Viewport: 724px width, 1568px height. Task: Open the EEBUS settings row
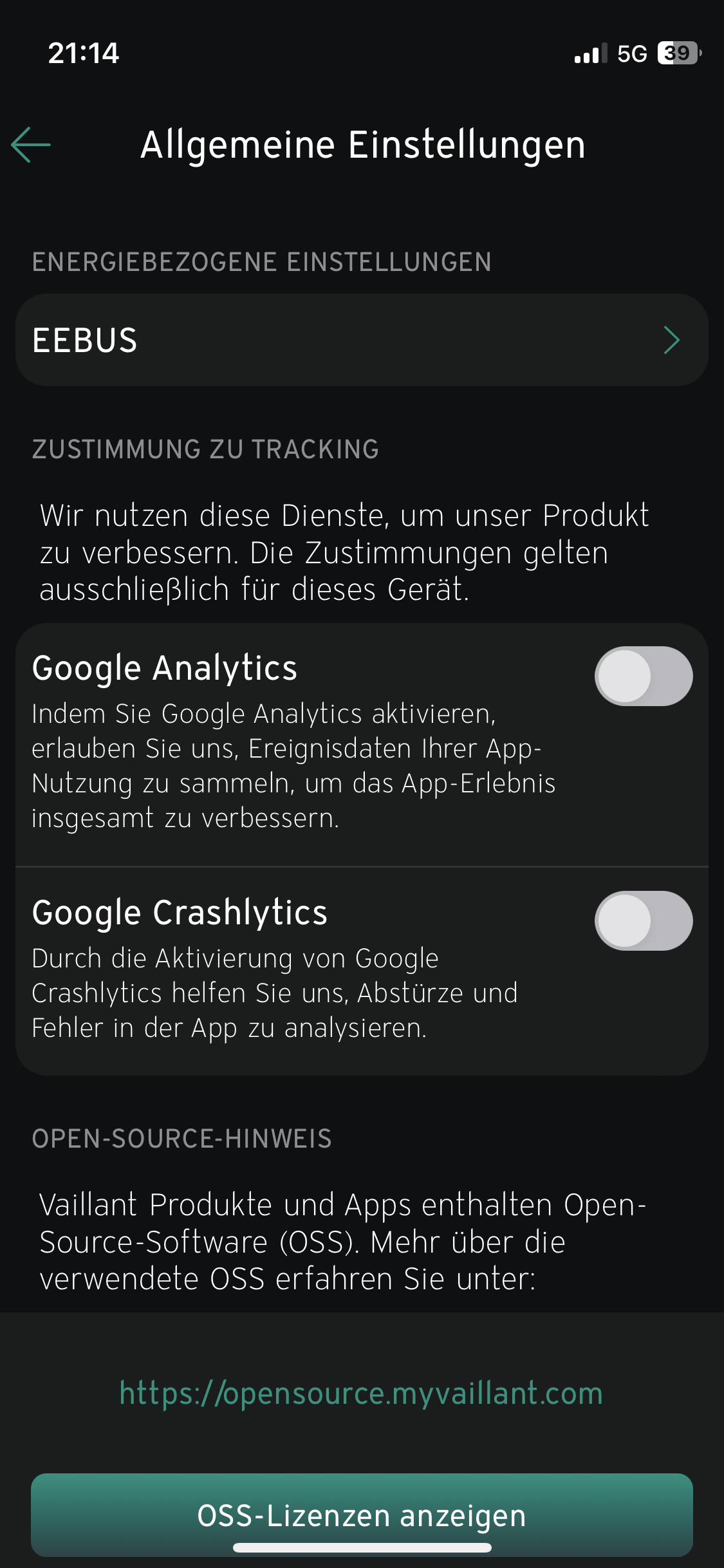pyautogui.click(x=362, y=340)
